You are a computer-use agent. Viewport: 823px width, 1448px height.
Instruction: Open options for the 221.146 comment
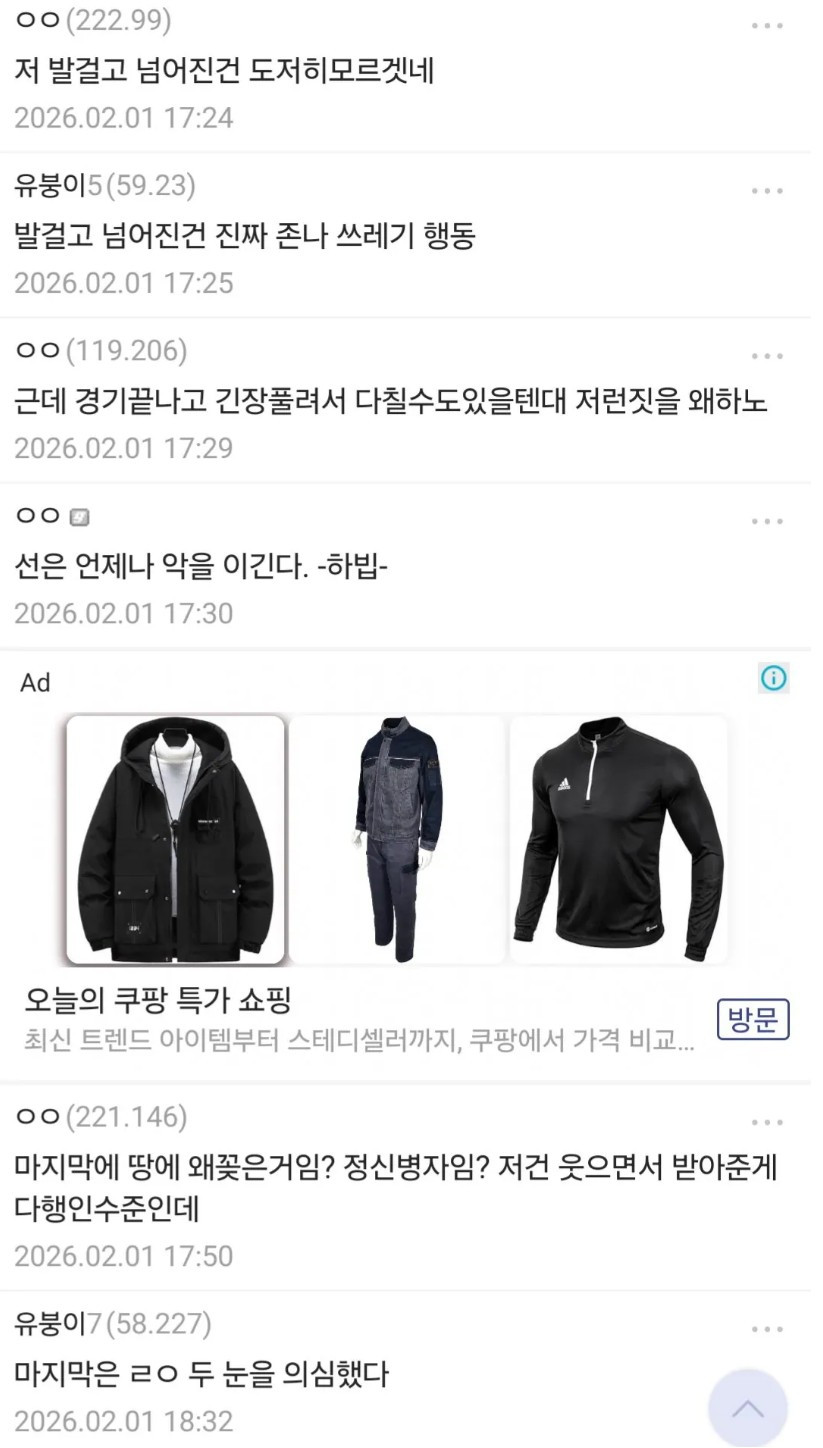[x=767, y=1122]
